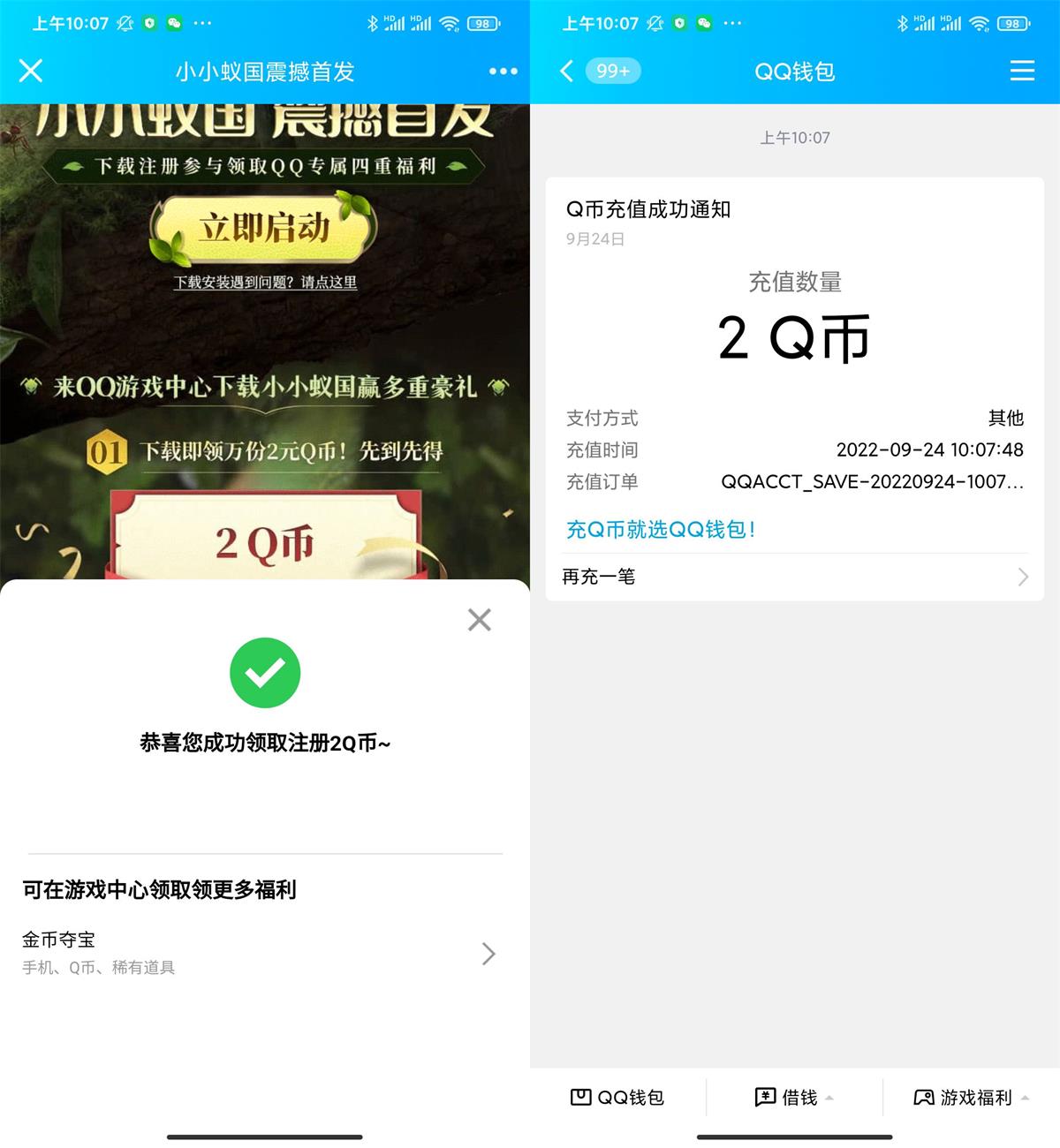Select the QQ钱包 tab icon at bottom
This screenshot has width=1060, height=1148.
click(x=581, y=1097)
